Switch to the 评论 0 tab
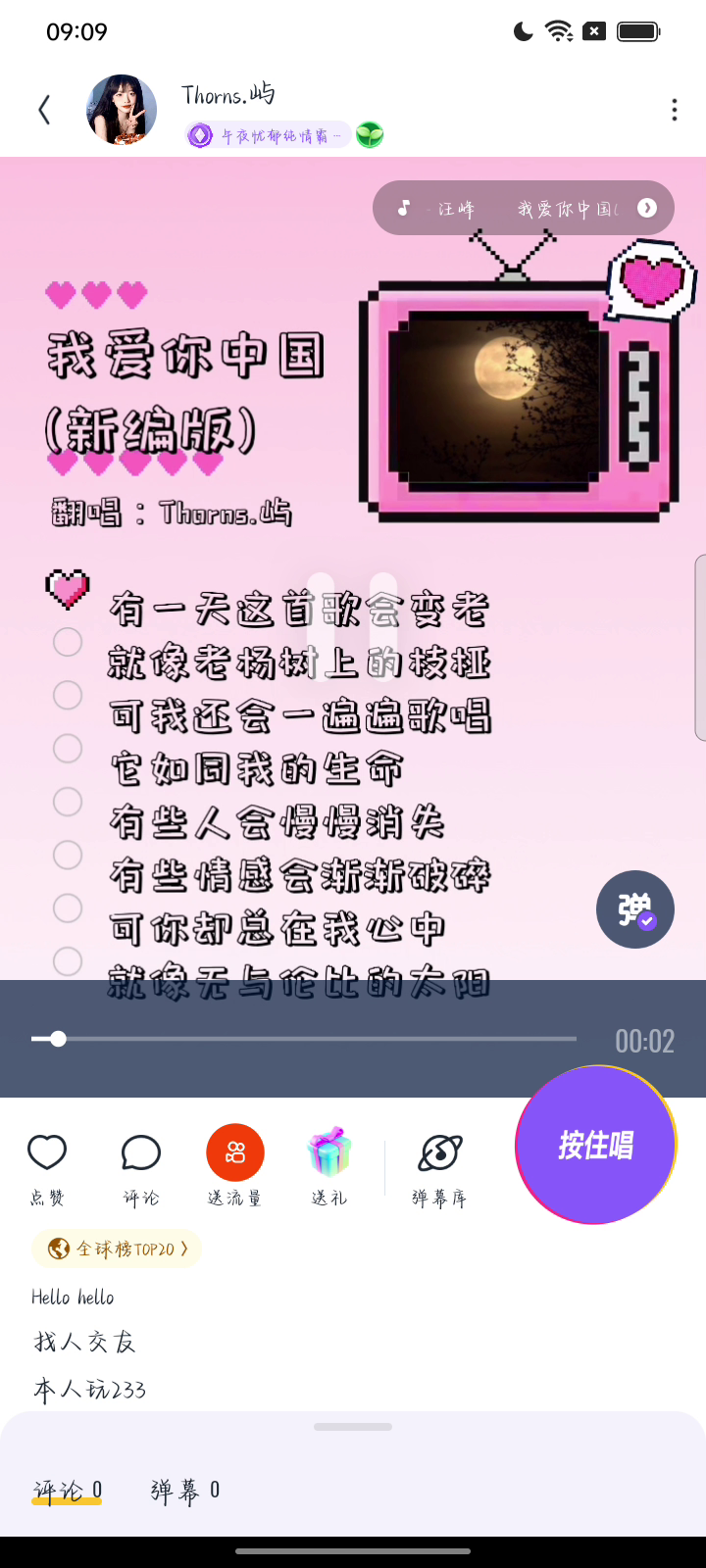This screenshot has height=1568, width=706. 67,1492
